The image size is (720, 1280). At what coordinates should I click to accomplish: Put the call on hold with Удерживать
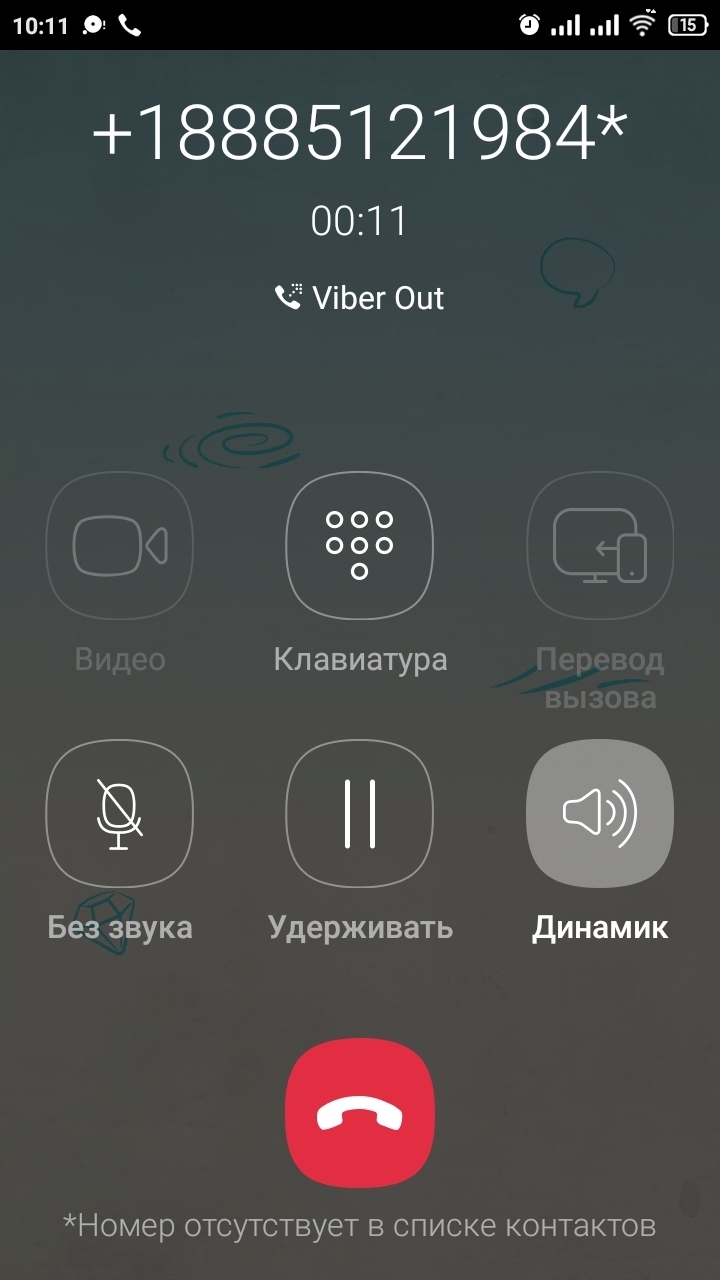[x=360, y=813]
